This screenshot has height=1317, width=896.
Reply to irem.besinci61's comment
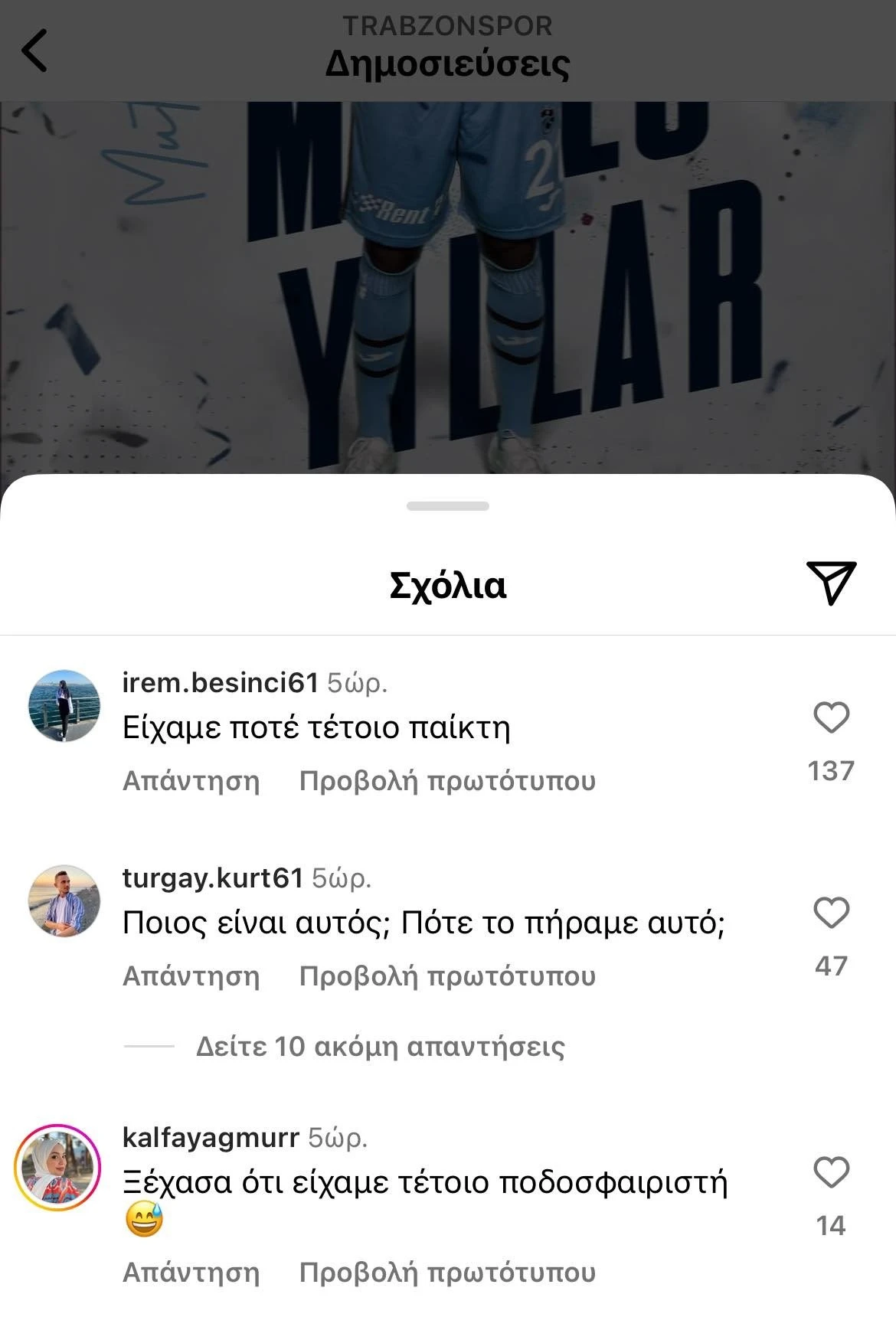[191, 781]
